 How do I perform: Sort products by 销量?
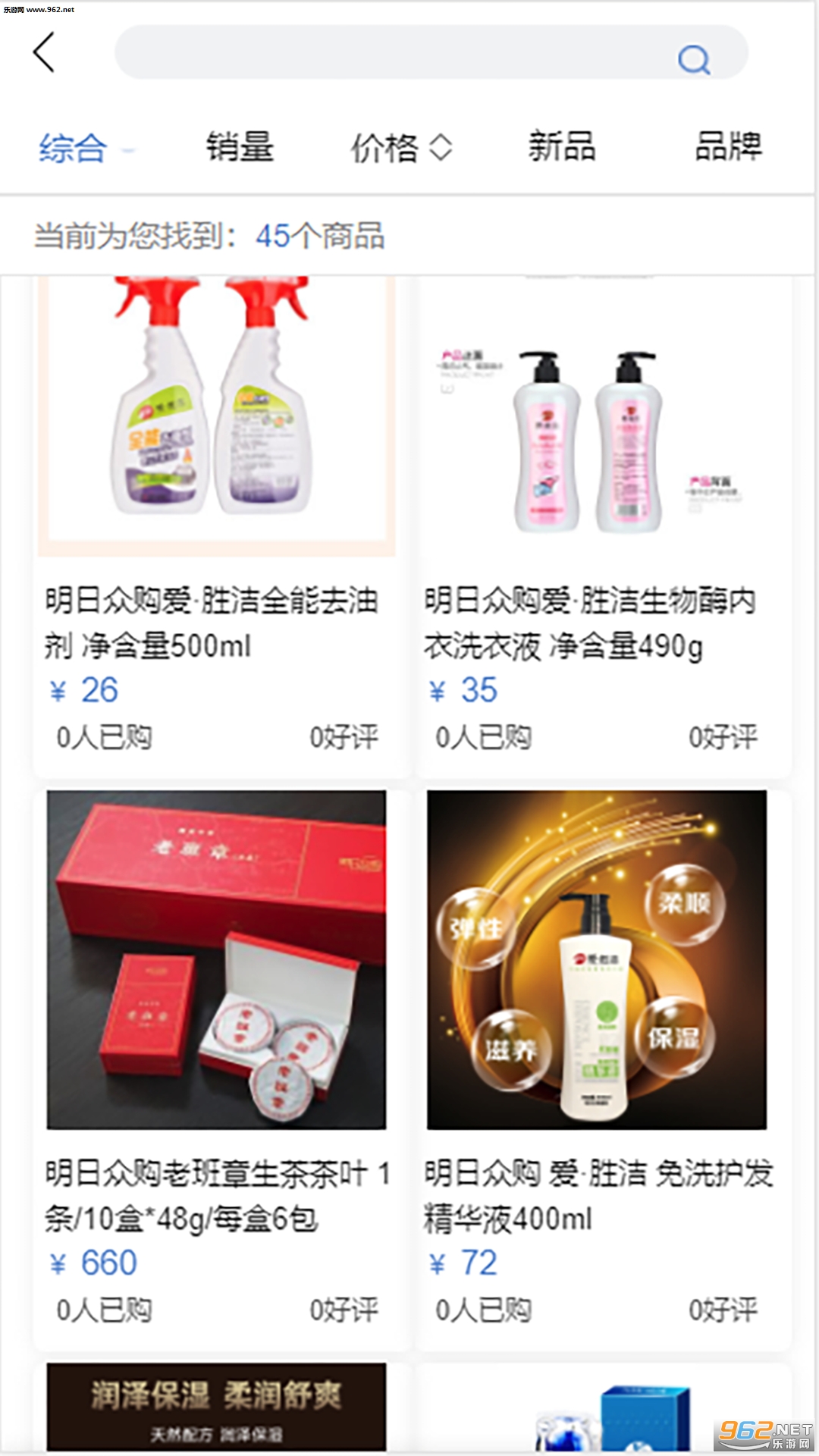click(x=240, y=146)
